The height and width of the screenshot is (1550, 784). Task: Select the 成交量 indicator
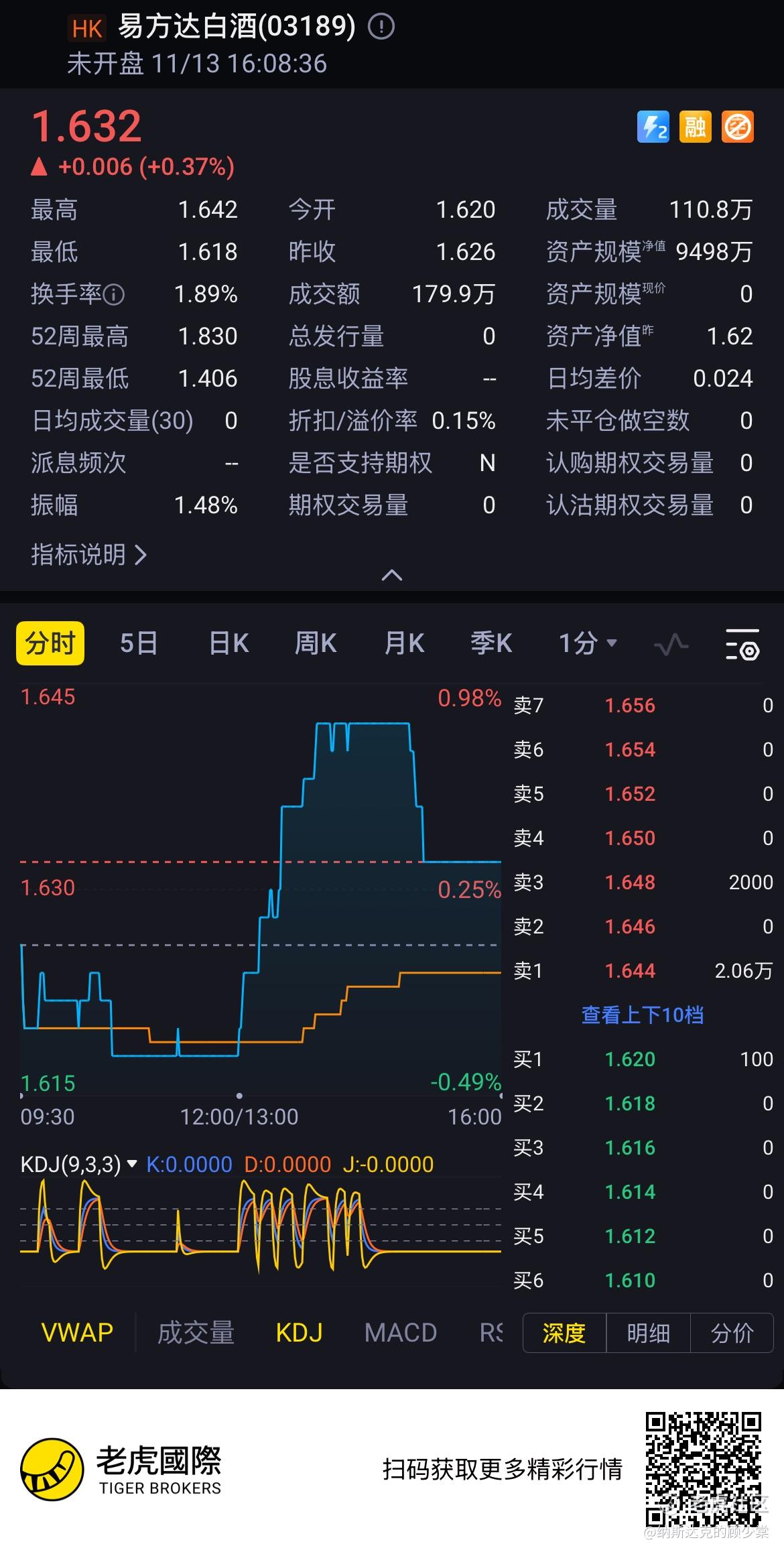point(196,1332)
